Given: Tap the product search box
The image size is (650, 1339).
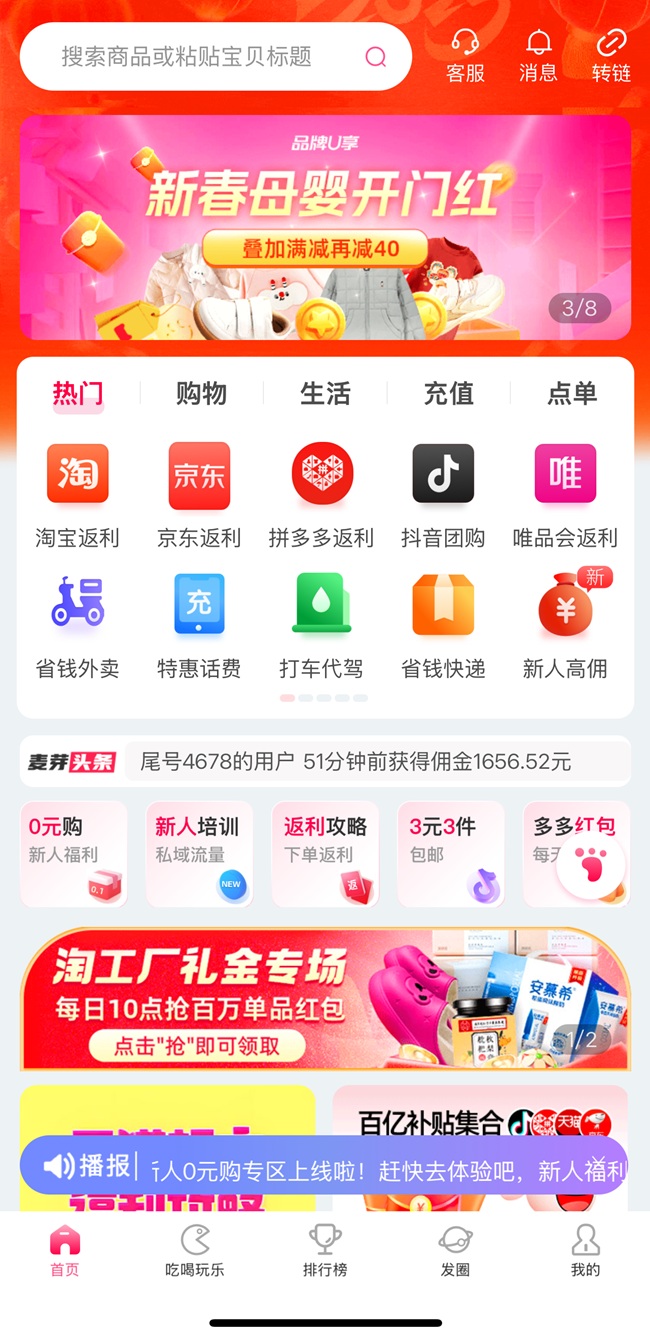Looking at the screenshot, I should point(200,57).
